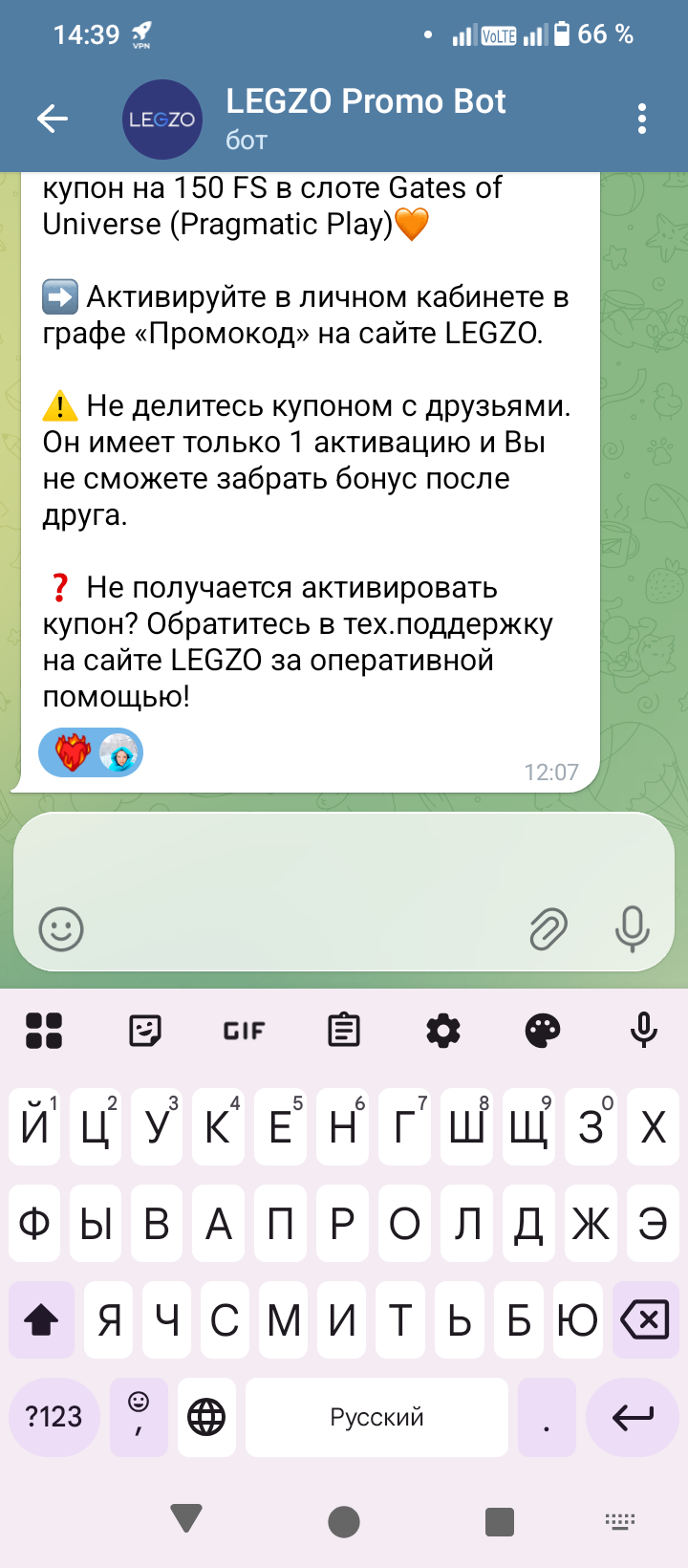Open keyboard settings gear
The width and height of the screenshot is (688, 1568).
(x=442, y=1031)
